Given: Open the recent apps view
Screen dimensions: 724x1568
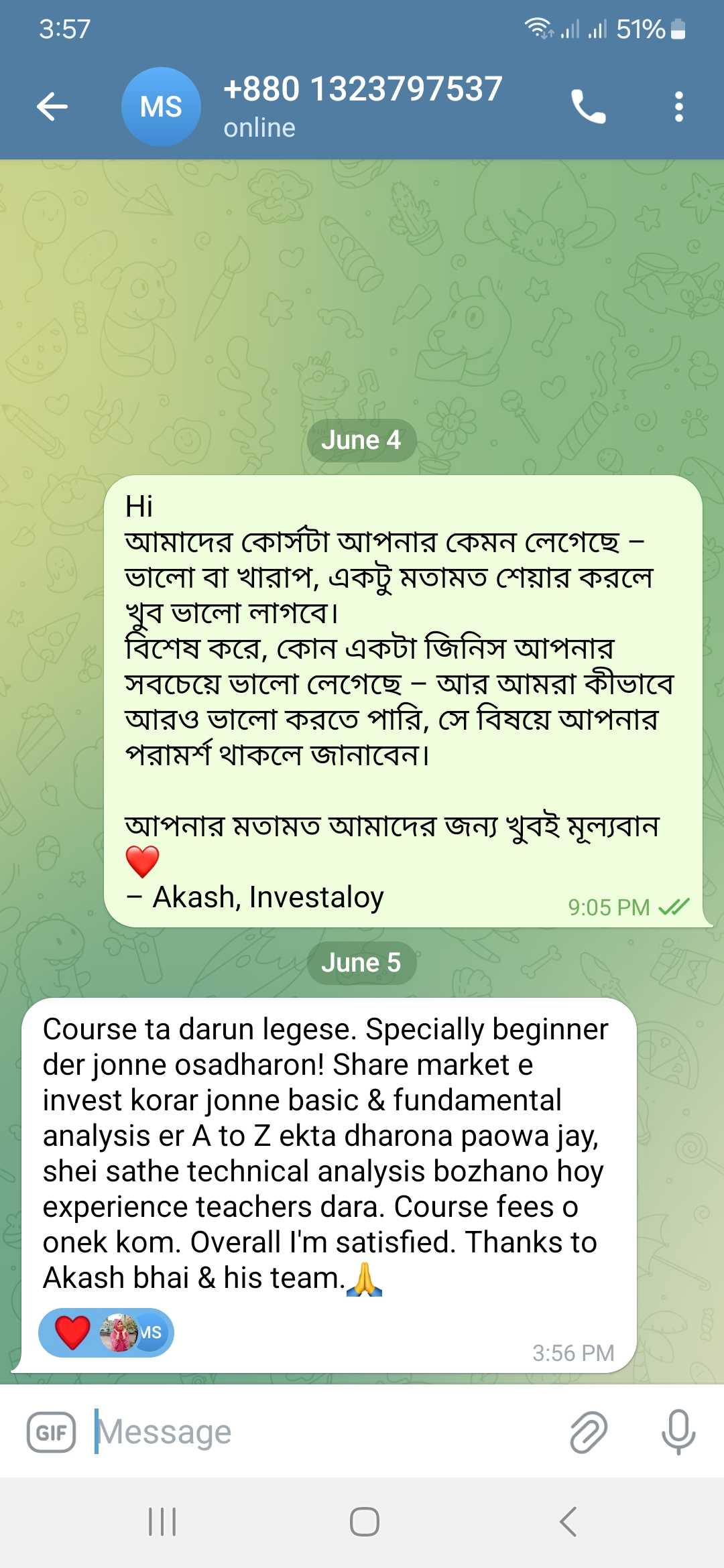Looking at the screenshot, I should [x=162, y=1522].
